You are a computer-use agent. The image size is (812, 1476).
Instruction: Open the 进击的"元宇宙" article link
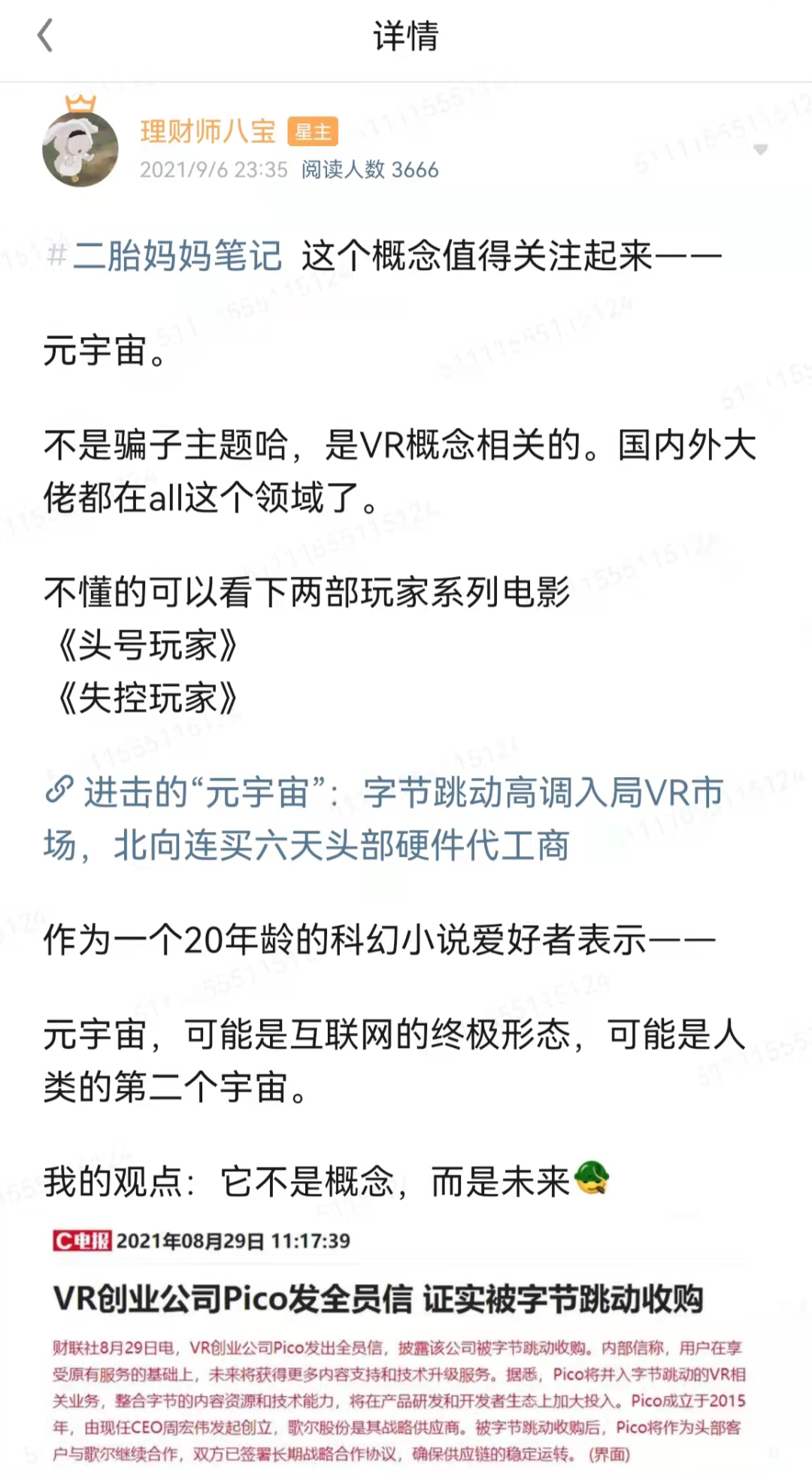click(x=384, y=818)
